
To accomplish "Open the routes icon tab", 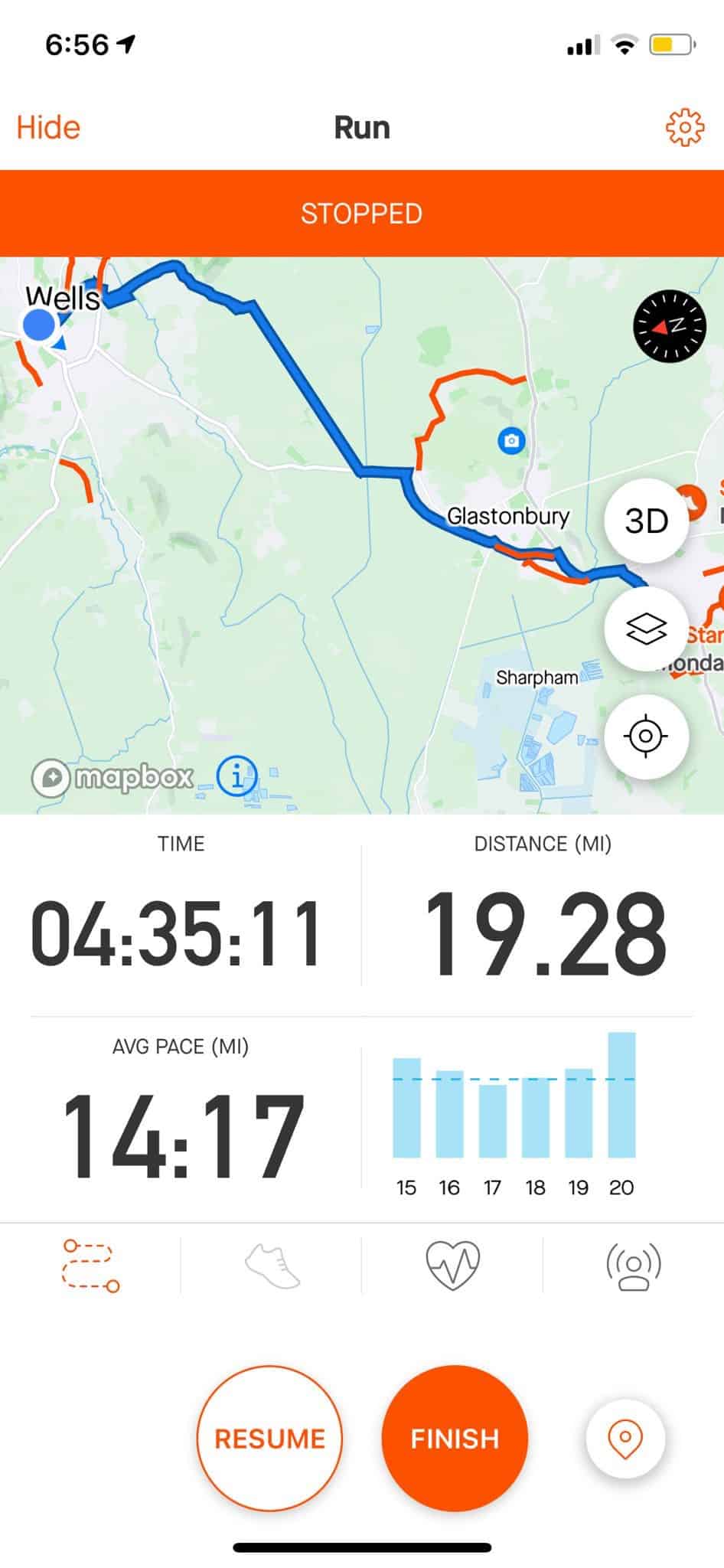I will pos(91,1265).
